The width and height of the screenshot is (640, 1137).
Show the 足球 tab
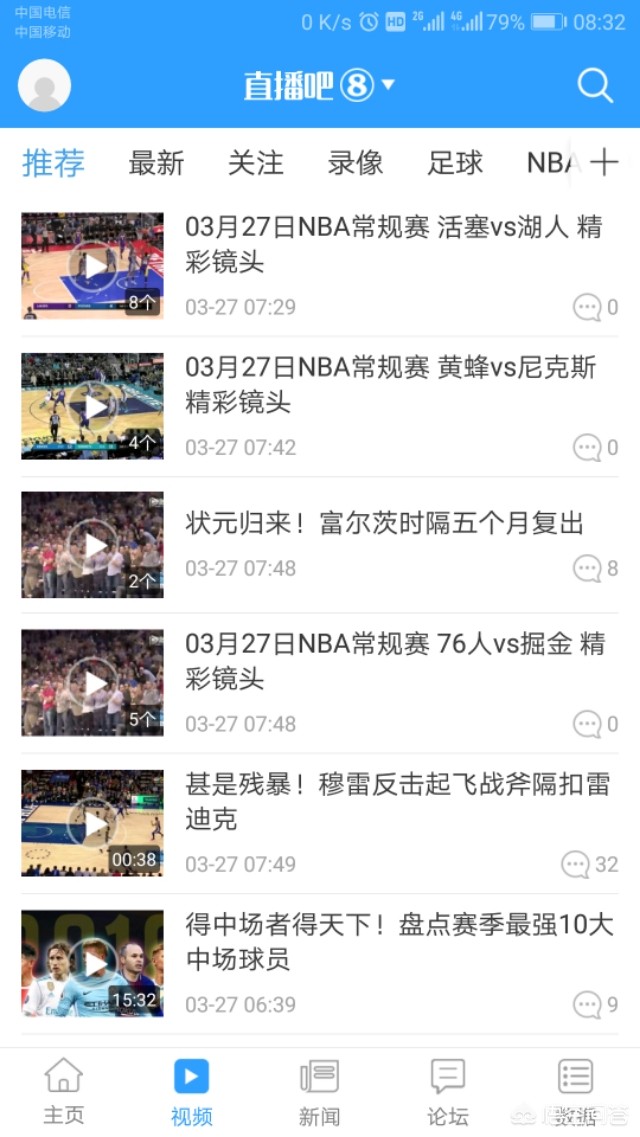pyautogui.click(x=455, y=163)
